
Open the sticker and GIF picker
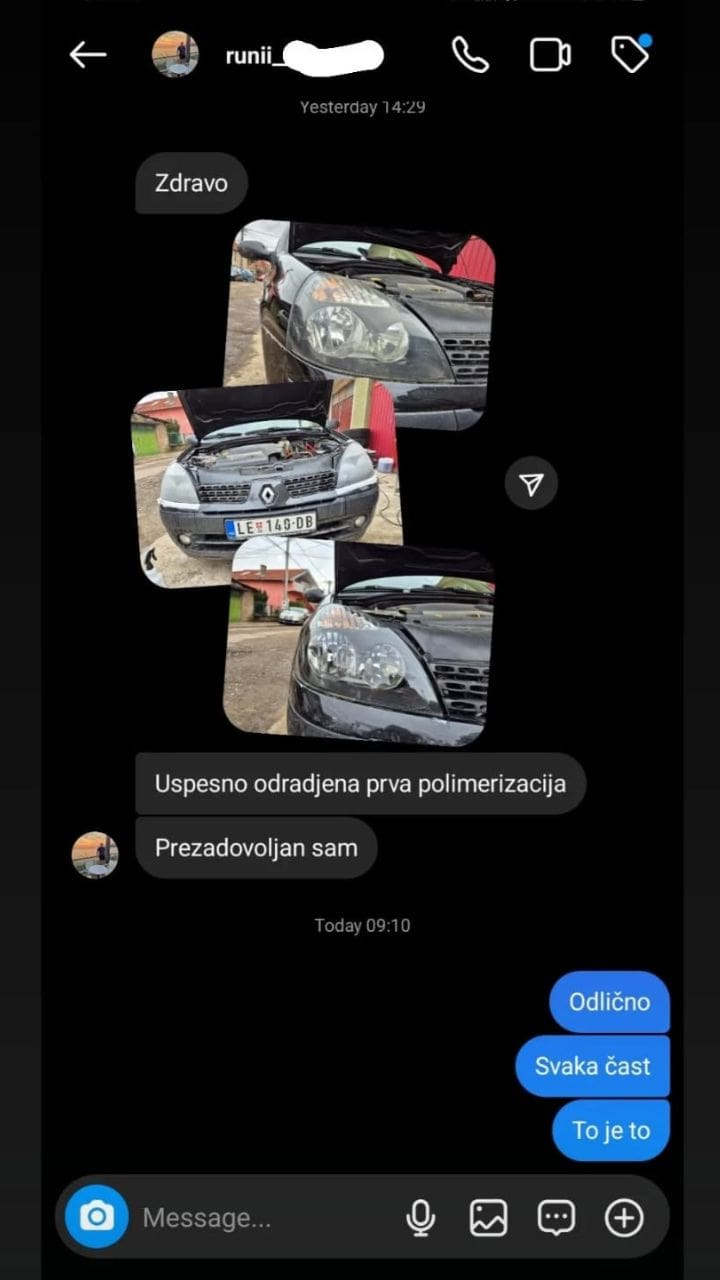556,1218
